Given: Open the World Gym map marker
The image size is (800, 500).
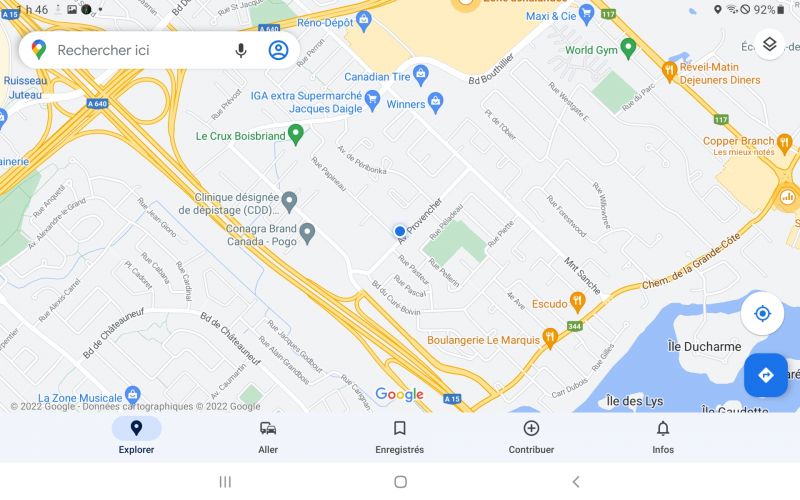Looking at the screenshot, I should (x=628, y=46).
